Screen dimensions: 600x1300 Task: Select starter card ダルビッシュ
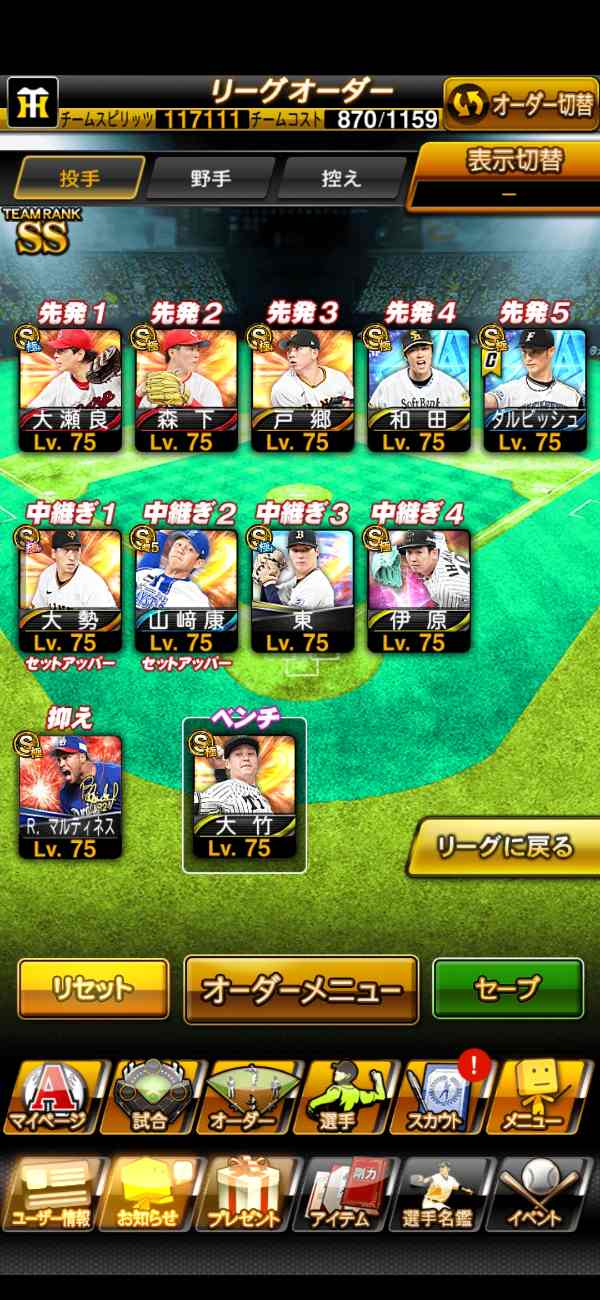[535, 390]
